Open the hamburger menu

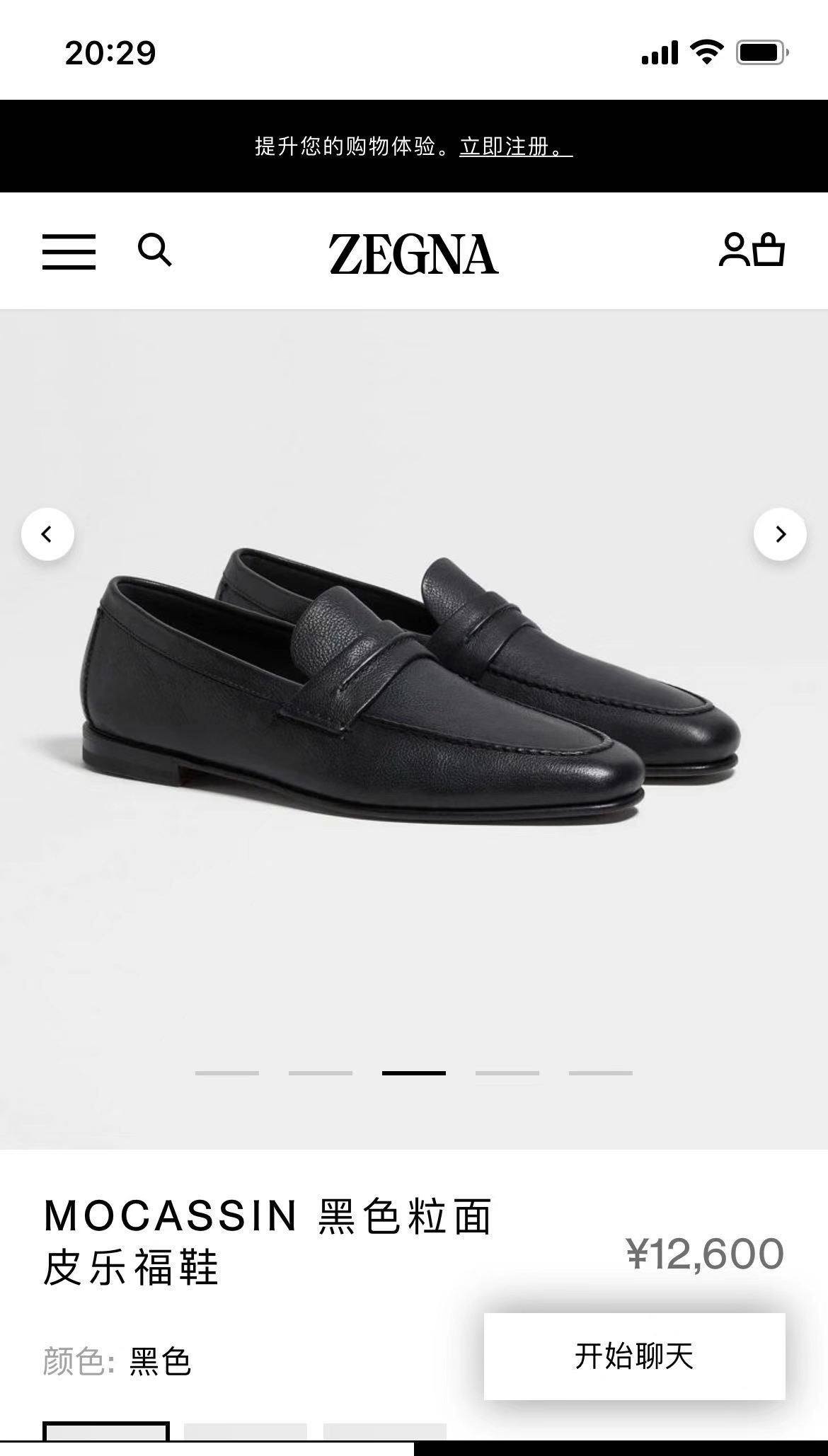tap(69, 252)
